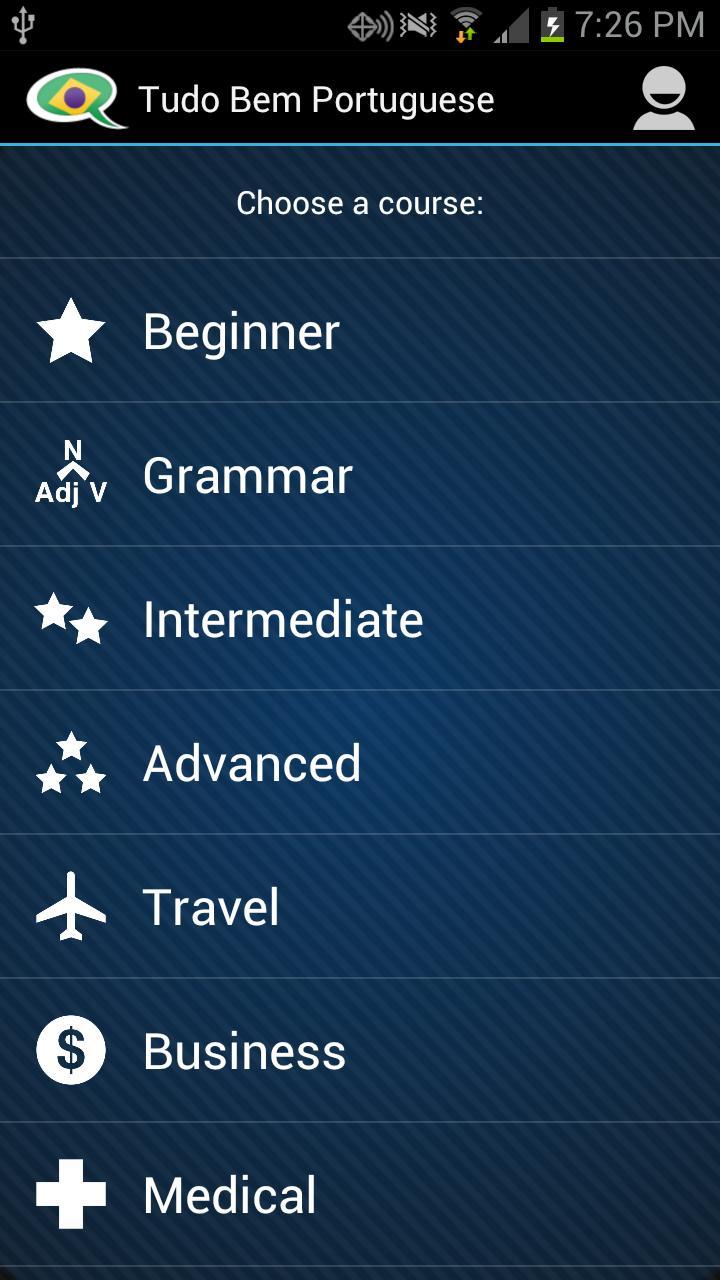Click the Advanced three-star icon
Image resolution: width=720 pixels, height=1280 pixels.
[70, 762]
